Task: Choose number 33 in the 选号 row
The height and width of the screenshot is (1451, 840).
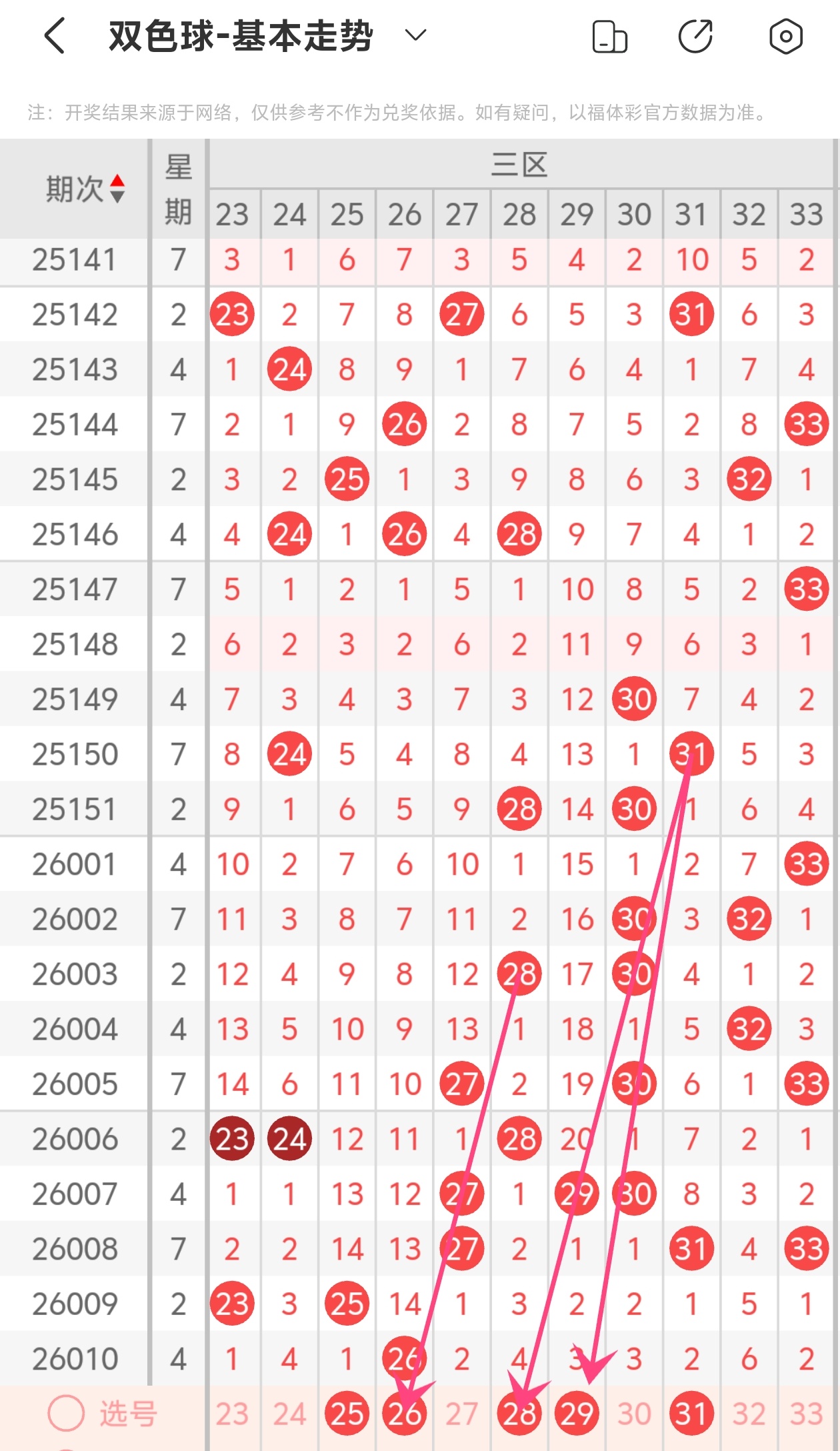Action: pyautogui.click(x=807, y=1413)
